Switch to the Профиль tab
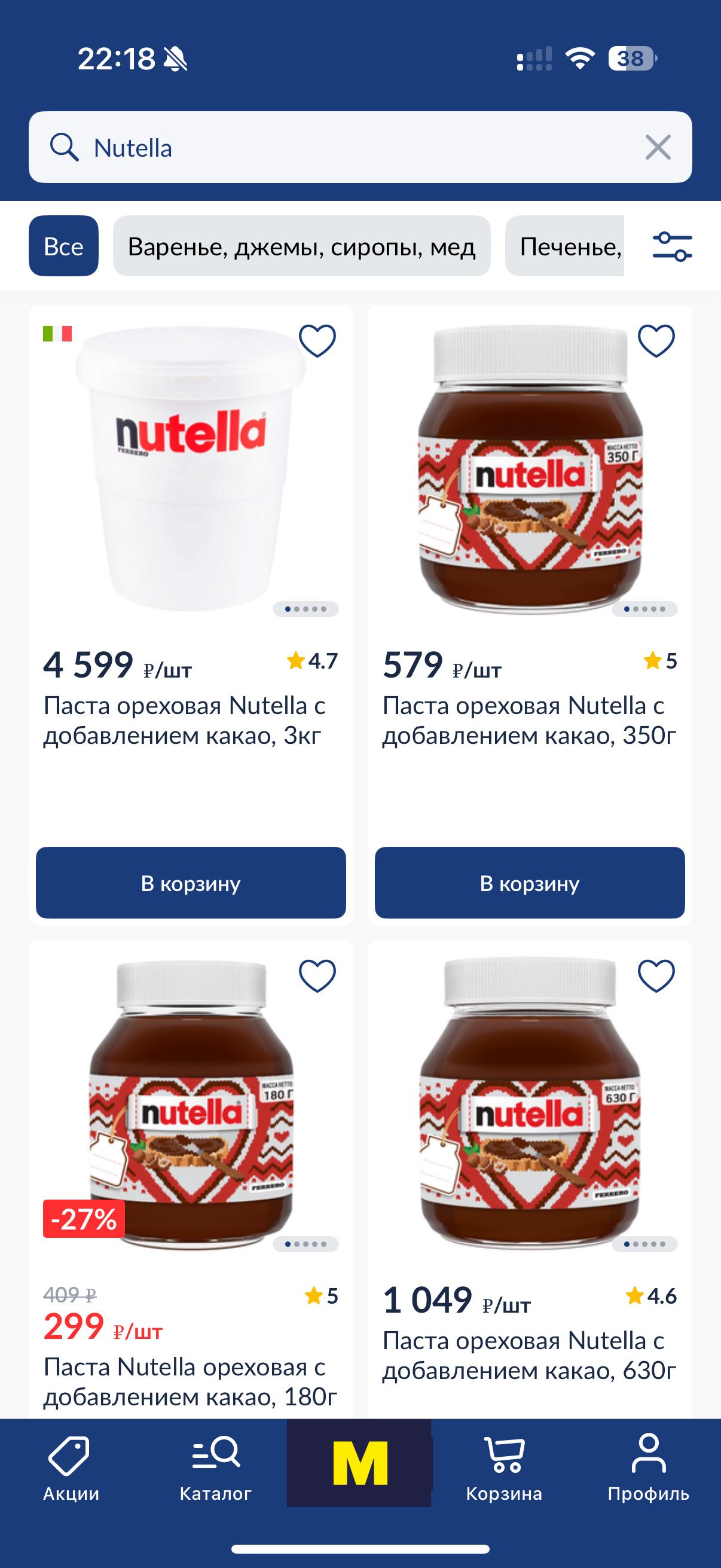This screenshot has height=1568, width=721. [648, 1468]
